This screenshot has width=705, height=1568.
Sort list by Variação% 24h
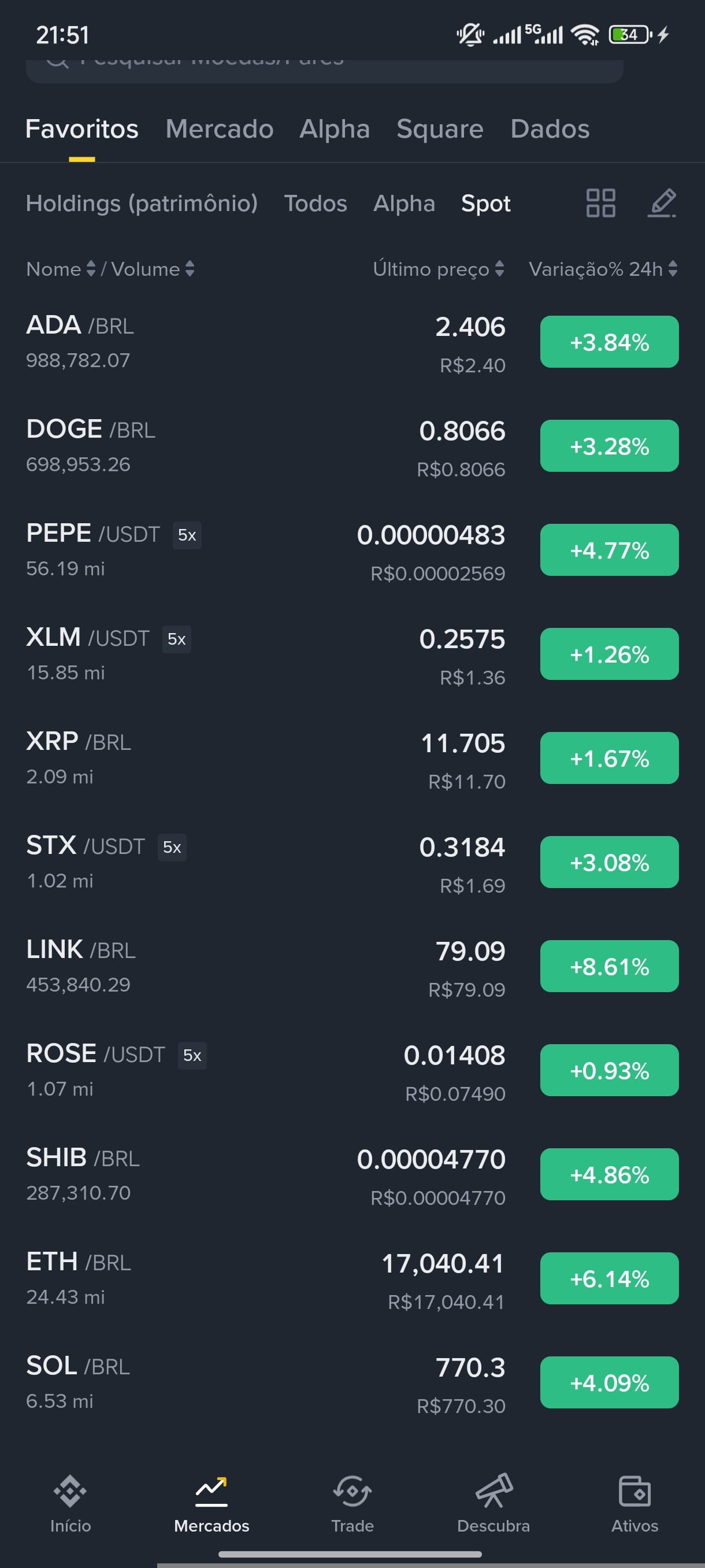tap(603, 269)
